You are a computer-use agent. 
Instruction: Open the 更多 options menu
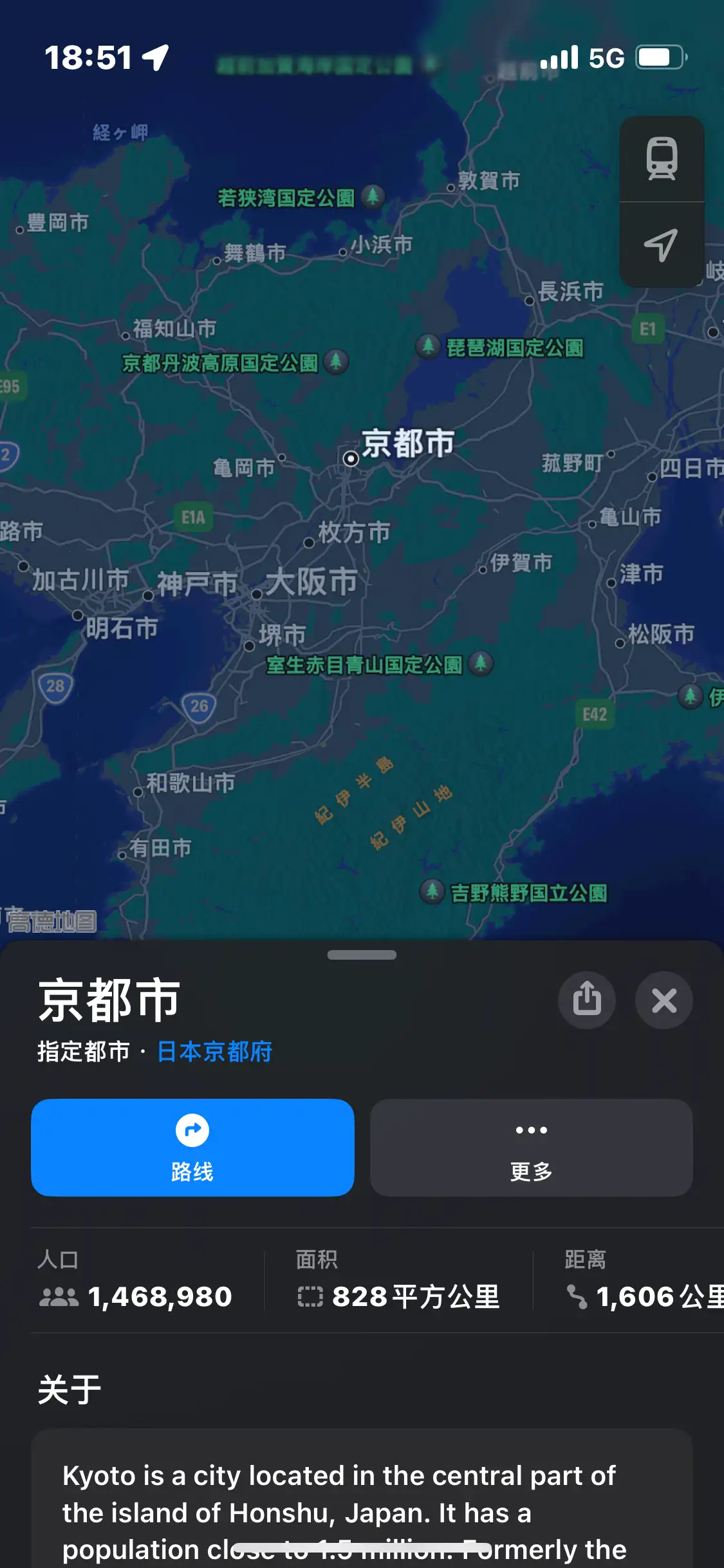(531, 1148)
